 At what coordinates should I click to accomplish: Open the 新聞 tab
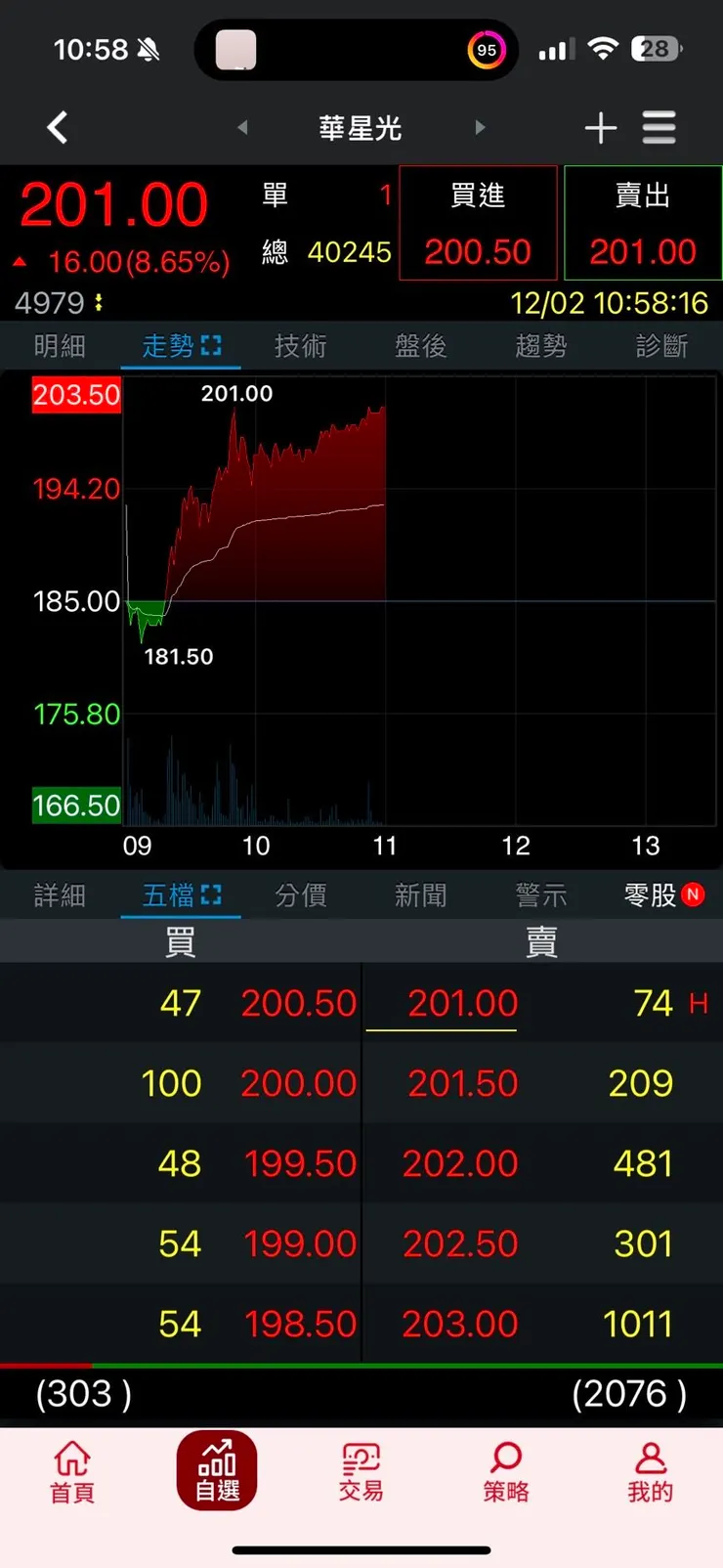(x=420, y=895)
